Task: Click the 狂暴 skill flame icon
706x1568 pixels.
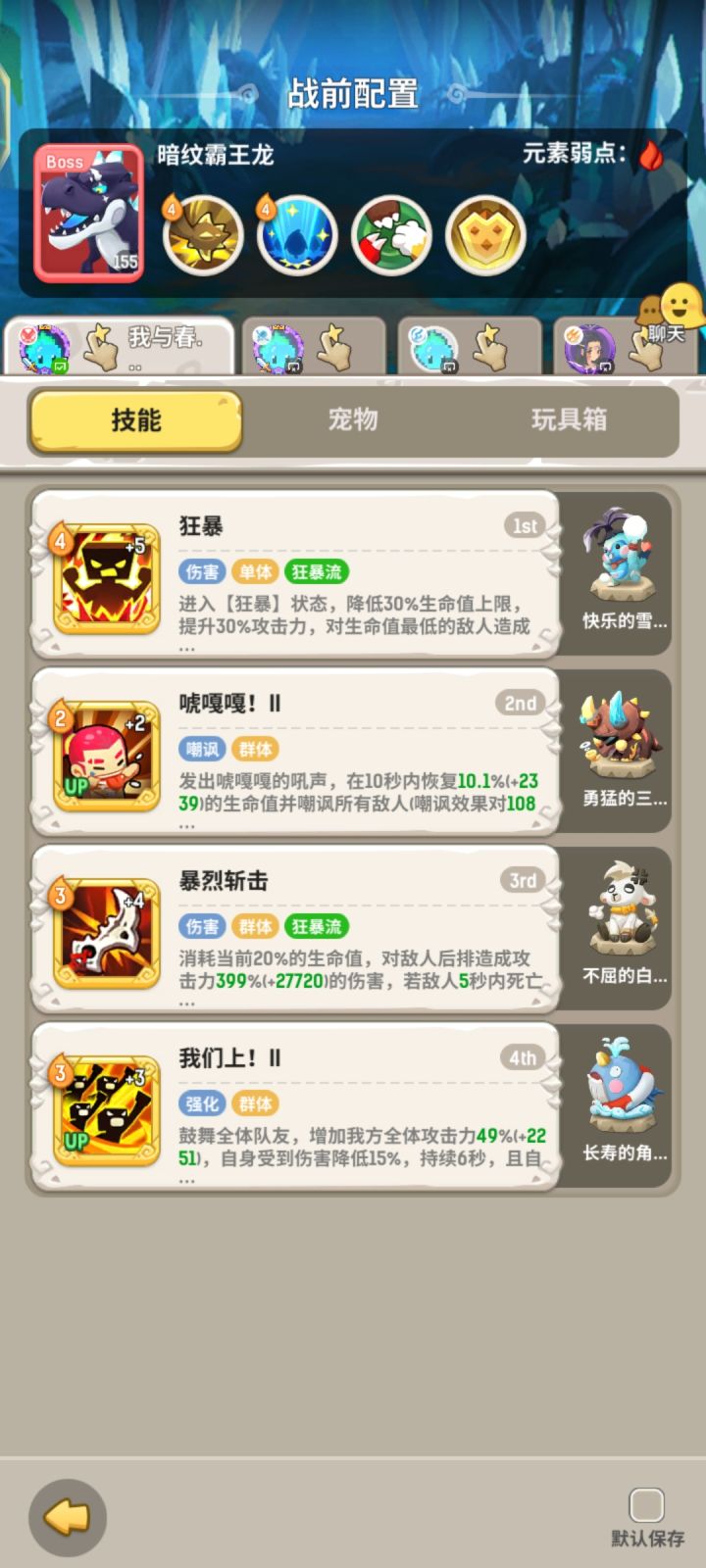Action: pyautogui.click(x=103, y=578)
